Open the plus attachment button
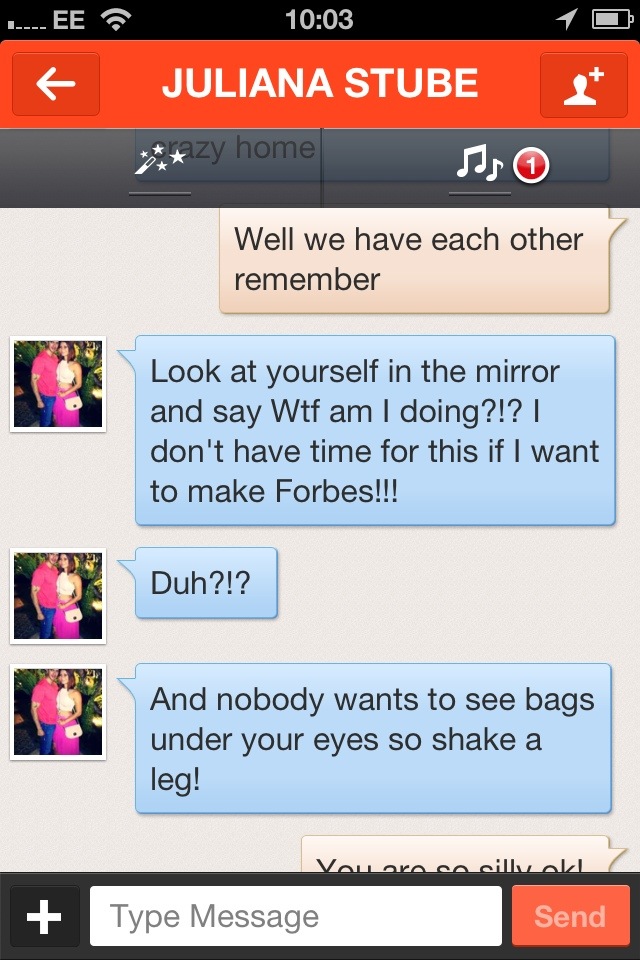Viewport: 640px width, 960px height. tap(45, 916)
